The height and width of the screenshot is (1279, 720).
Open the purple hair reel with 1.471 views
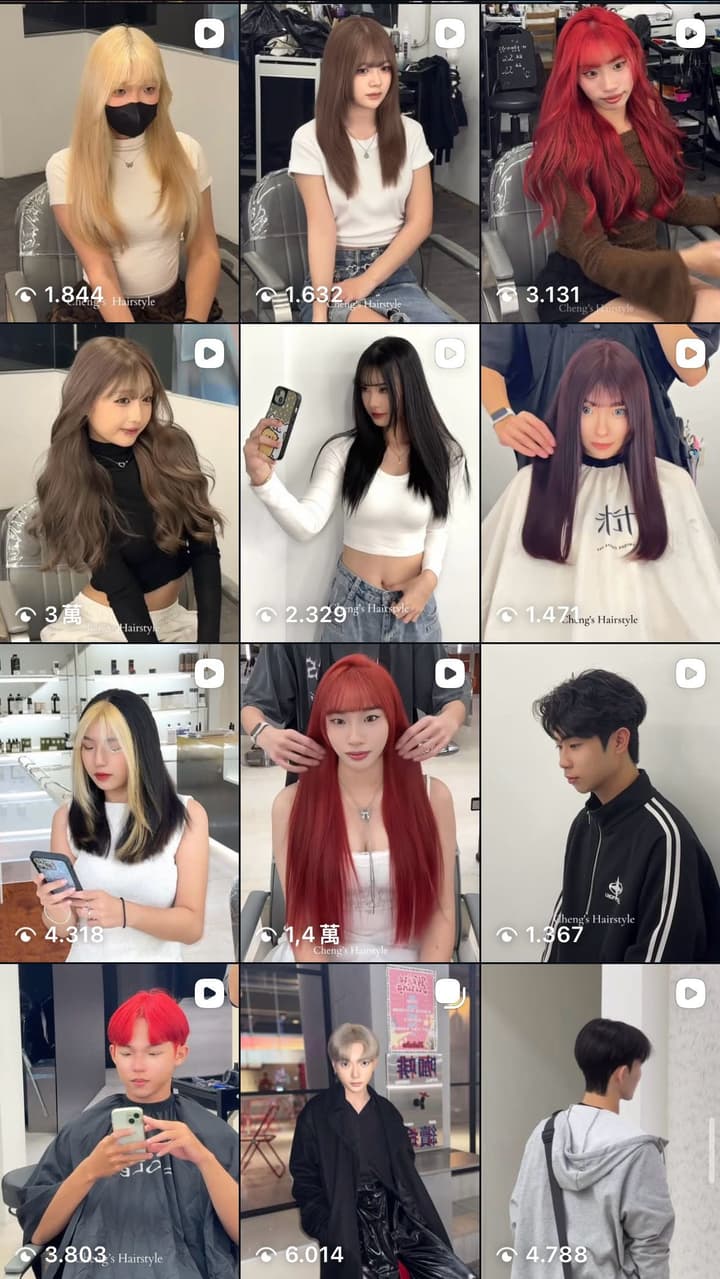tap(601, 483)
